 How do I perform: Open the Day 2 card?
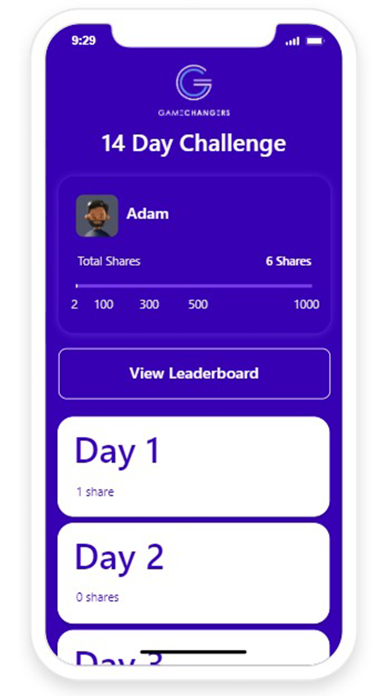point(194,573)
